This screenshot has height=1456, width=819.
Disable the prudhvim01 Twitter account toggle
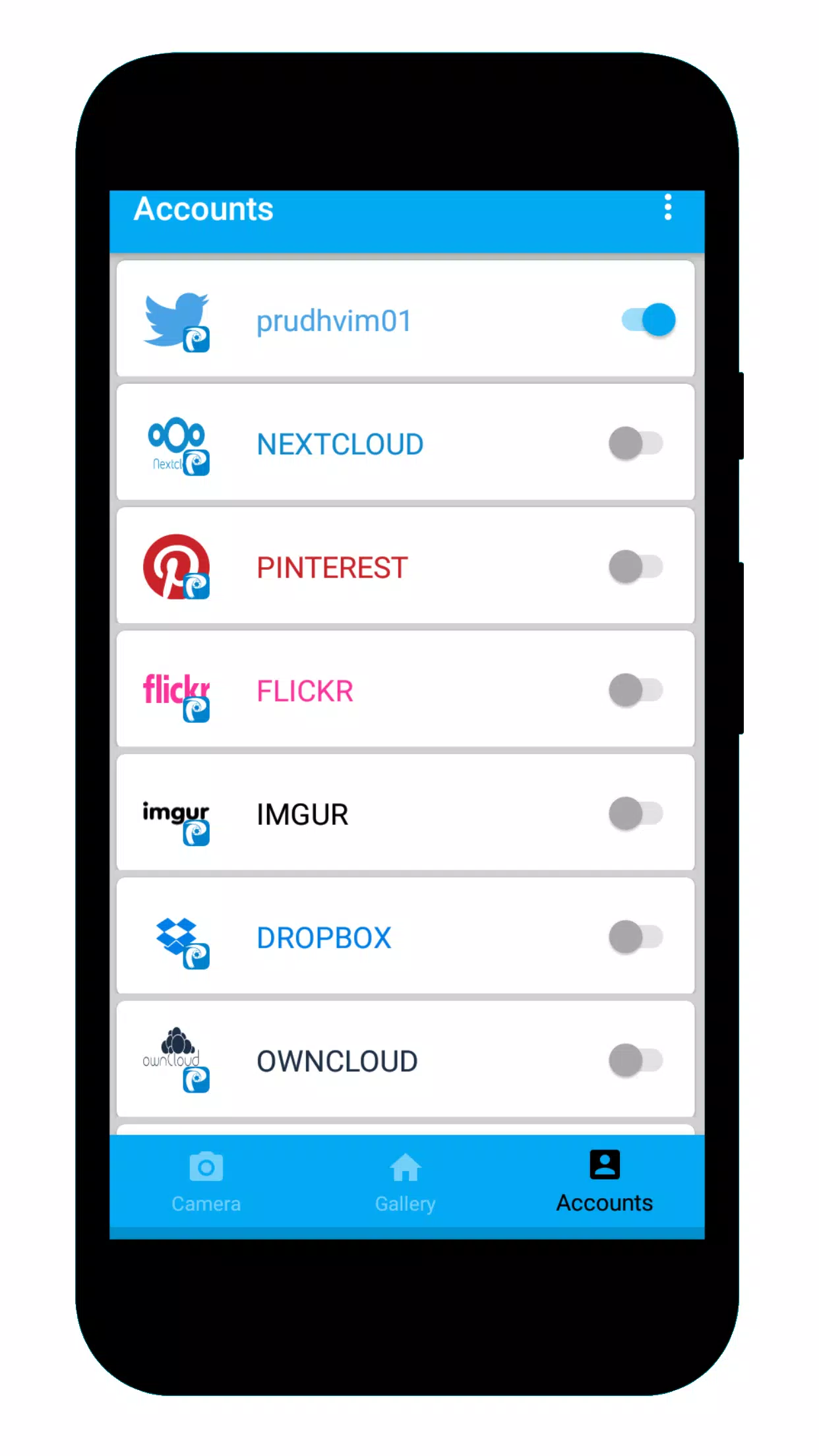click(x=648, y=320)
